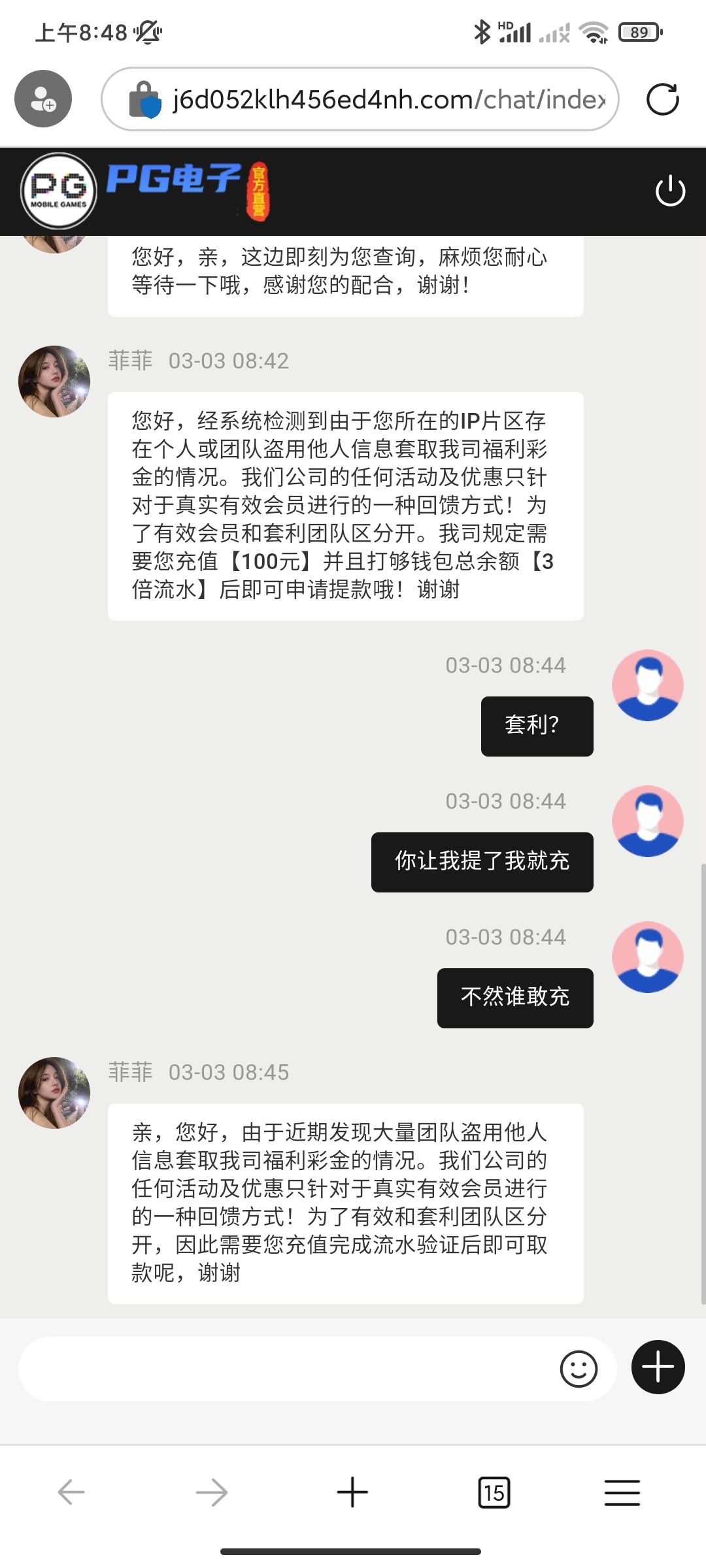Tap the power icon to exit chat
706x1568 pixels.
670,191
